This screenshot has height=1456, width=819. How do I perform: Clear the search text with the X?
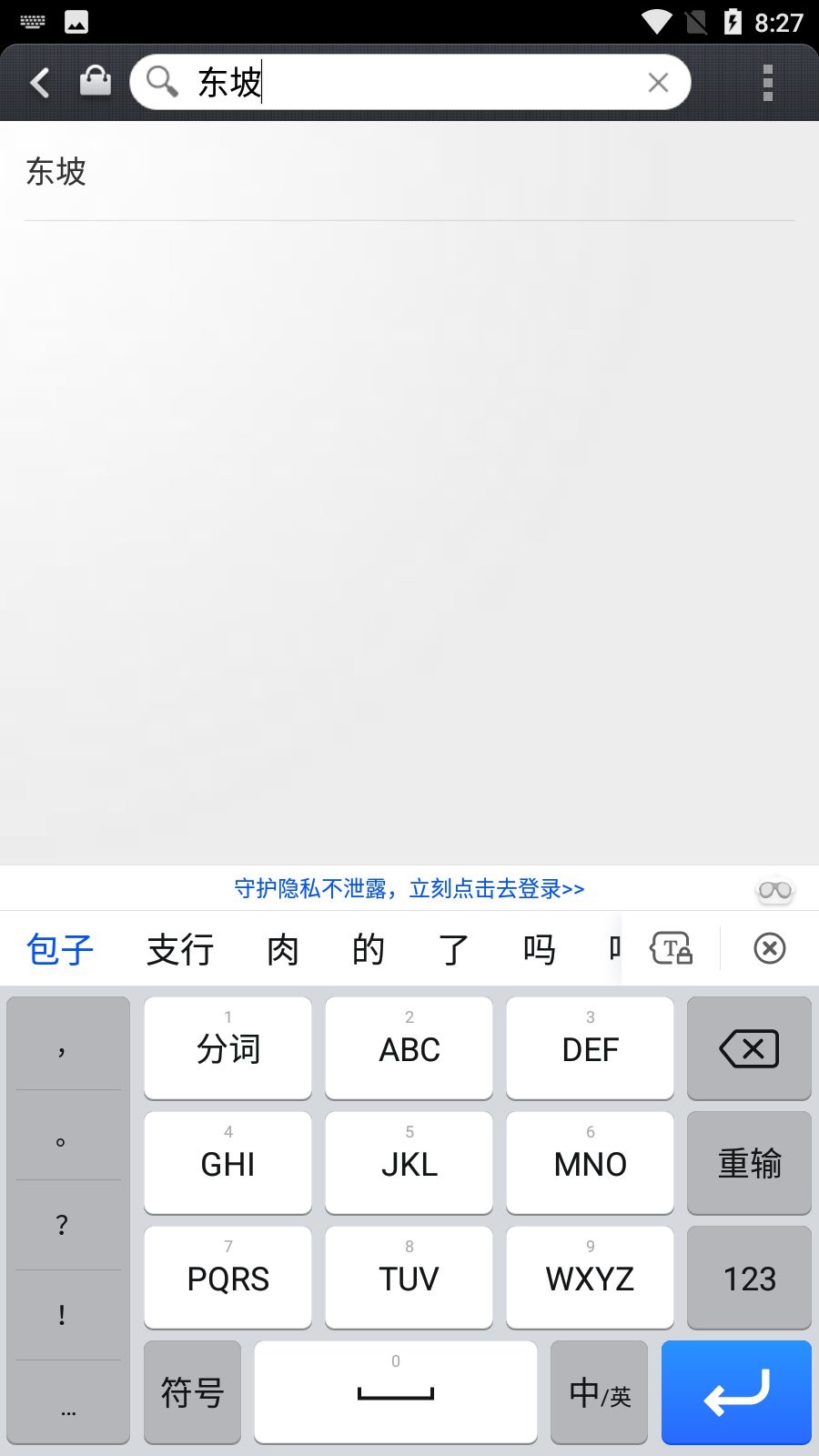658,83
